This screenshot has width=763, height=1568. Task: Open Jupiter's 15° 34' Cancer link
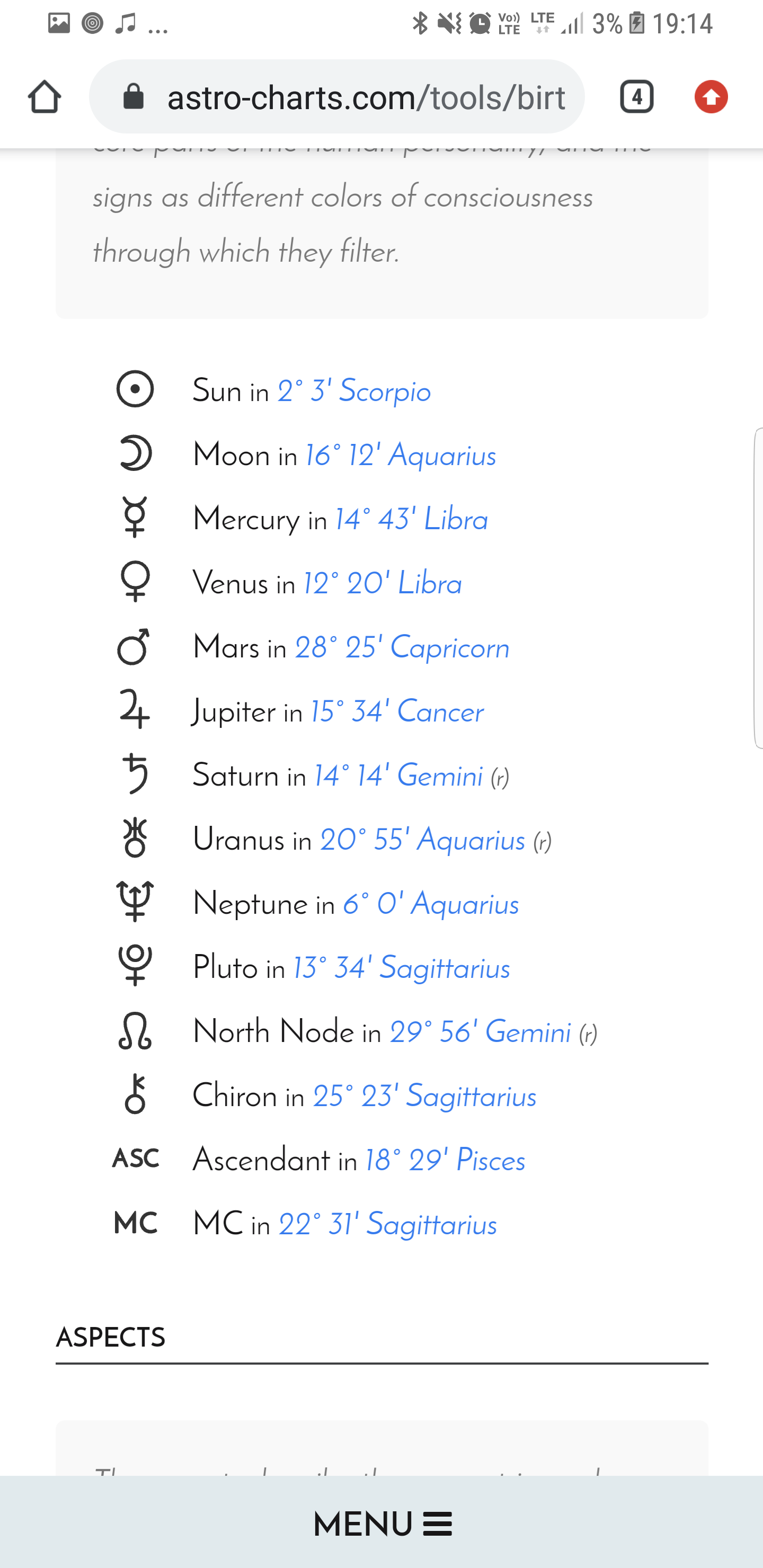[x=397, y=712]
